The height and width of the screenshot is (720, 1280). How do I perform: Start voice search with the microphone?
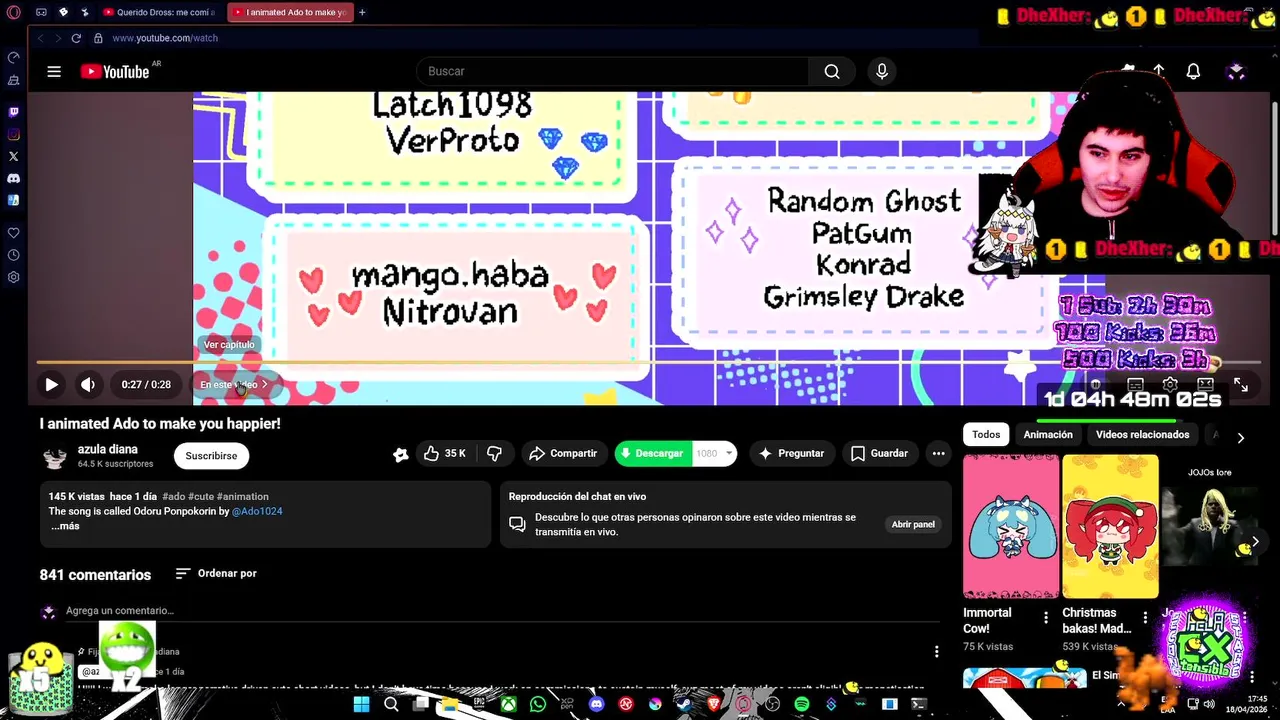tap(881, 71)
